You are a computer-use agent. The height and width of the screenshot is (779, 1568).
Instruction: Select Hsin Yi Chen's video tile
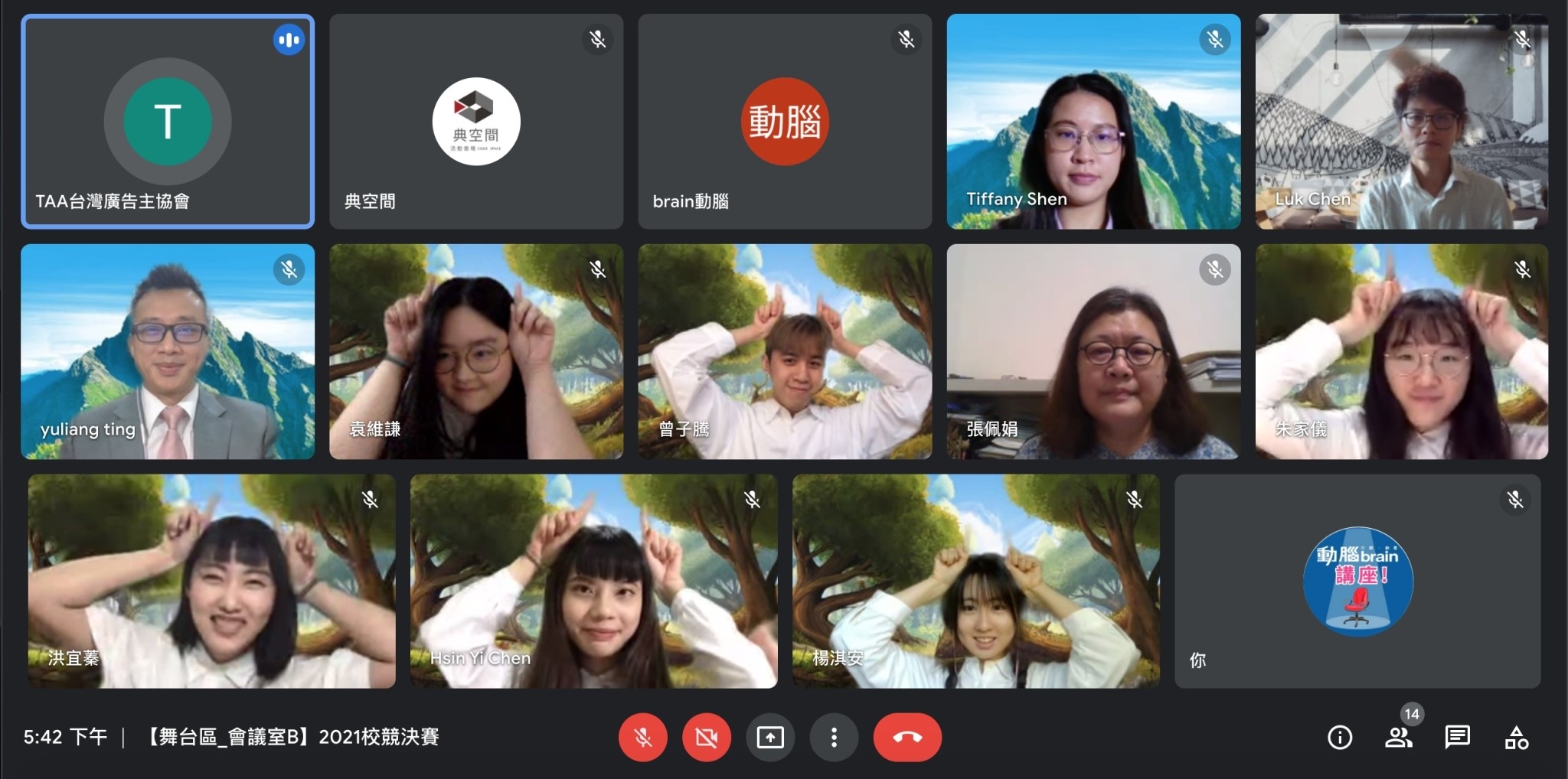(x=593, y=581)
